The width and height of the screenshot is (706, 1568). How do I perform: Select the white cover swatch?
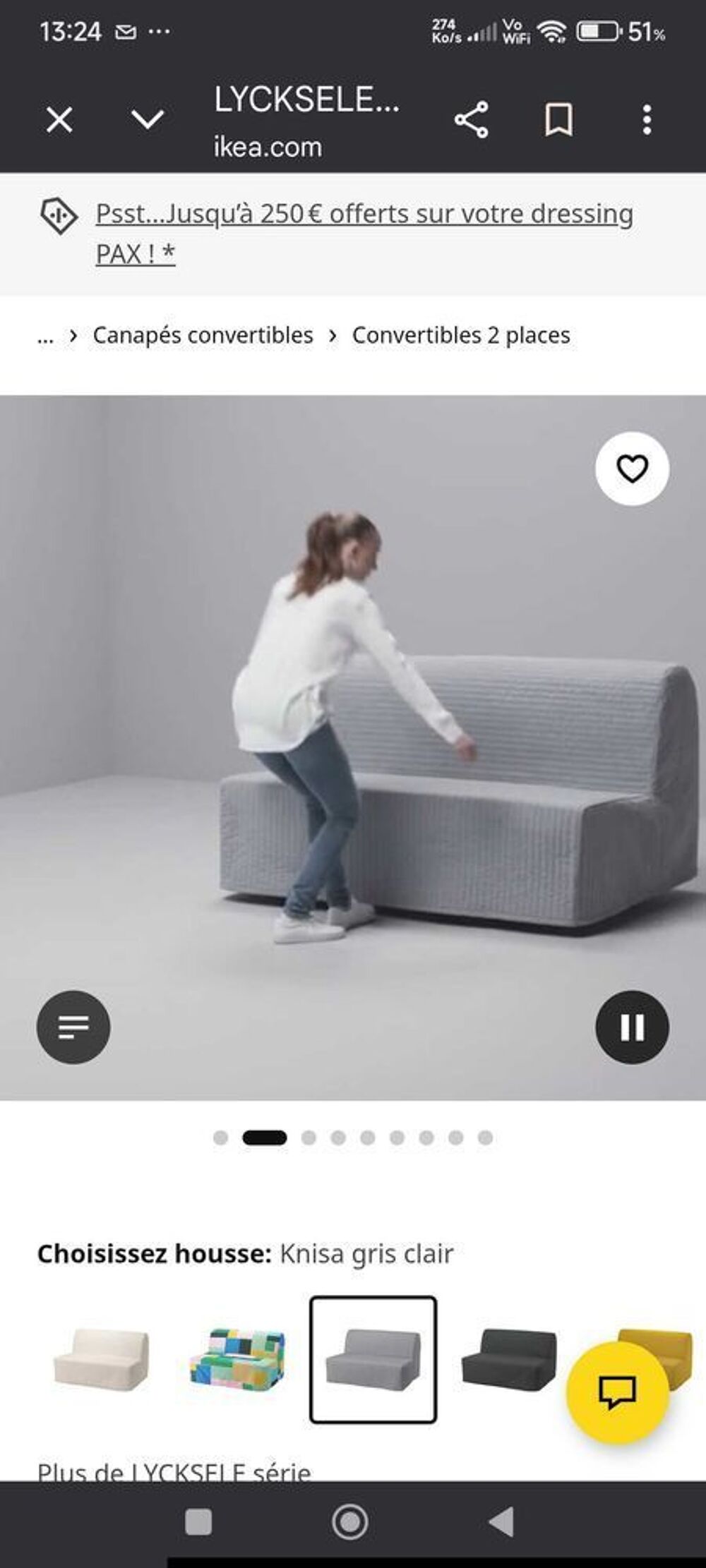click(102, 1359)
